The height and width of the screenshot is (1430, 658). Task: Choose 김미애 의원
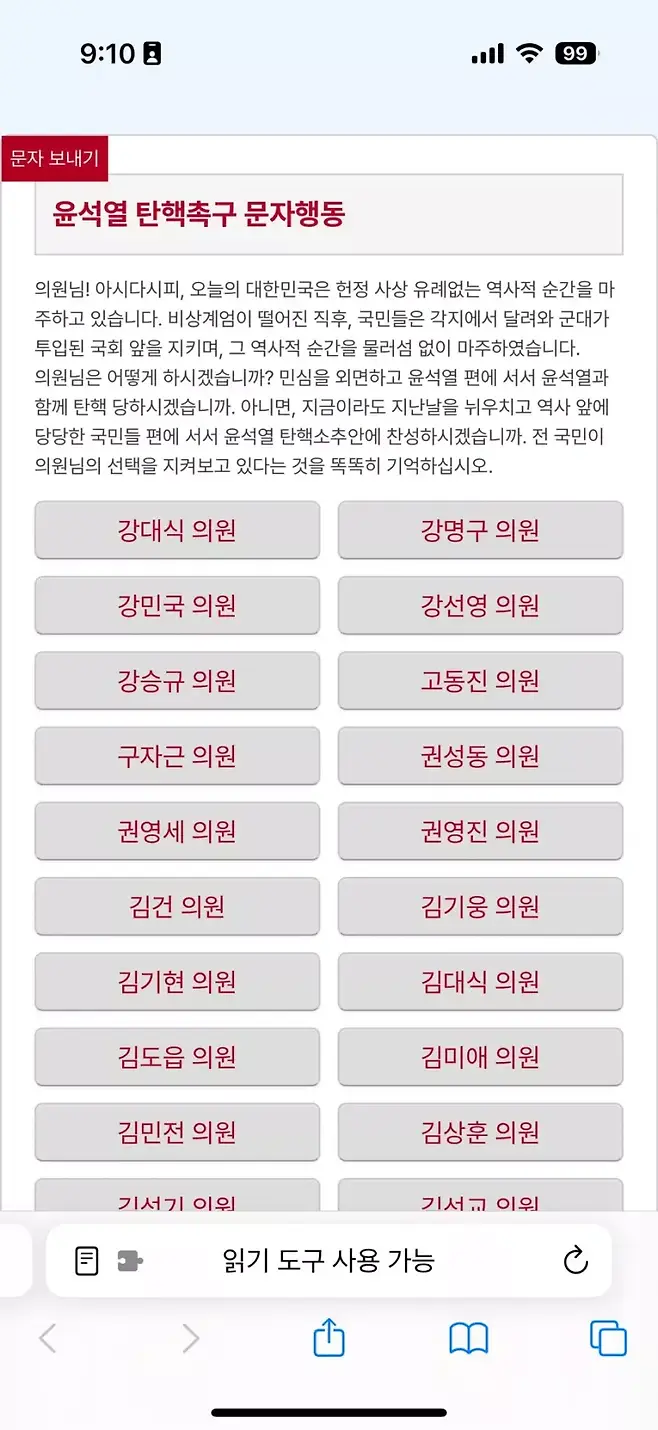pyautogui.click(x=480, y=1057)
